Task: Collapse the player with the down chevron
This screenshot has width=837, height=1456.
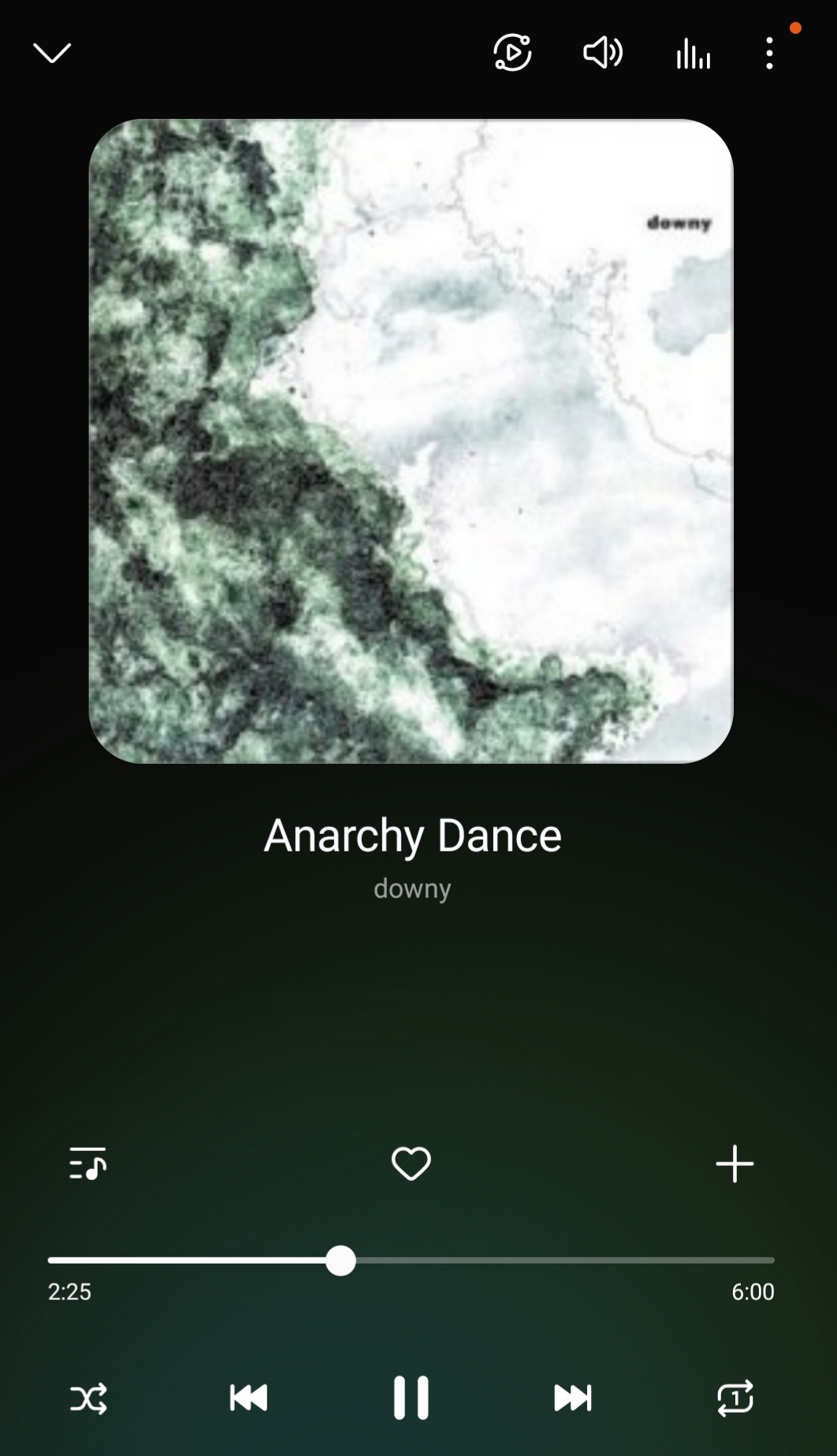Action: coord(52,53)
